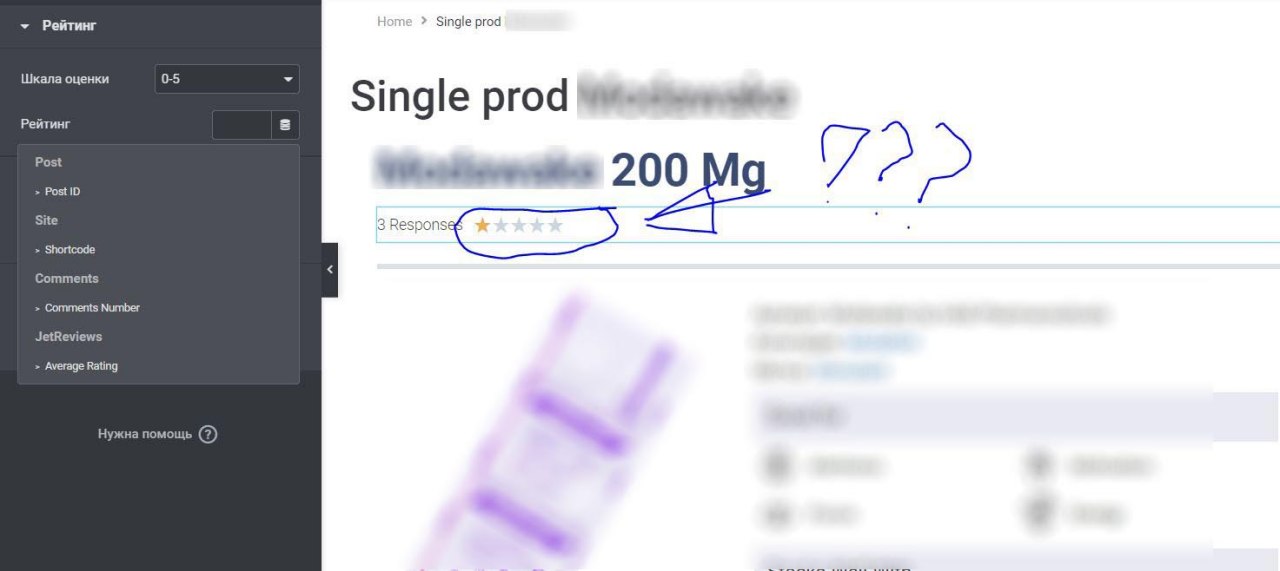The width and height of the screenshot is (1280, 571).
Task: Tap the dynamic tags database icon
Action: coord(285,125)
